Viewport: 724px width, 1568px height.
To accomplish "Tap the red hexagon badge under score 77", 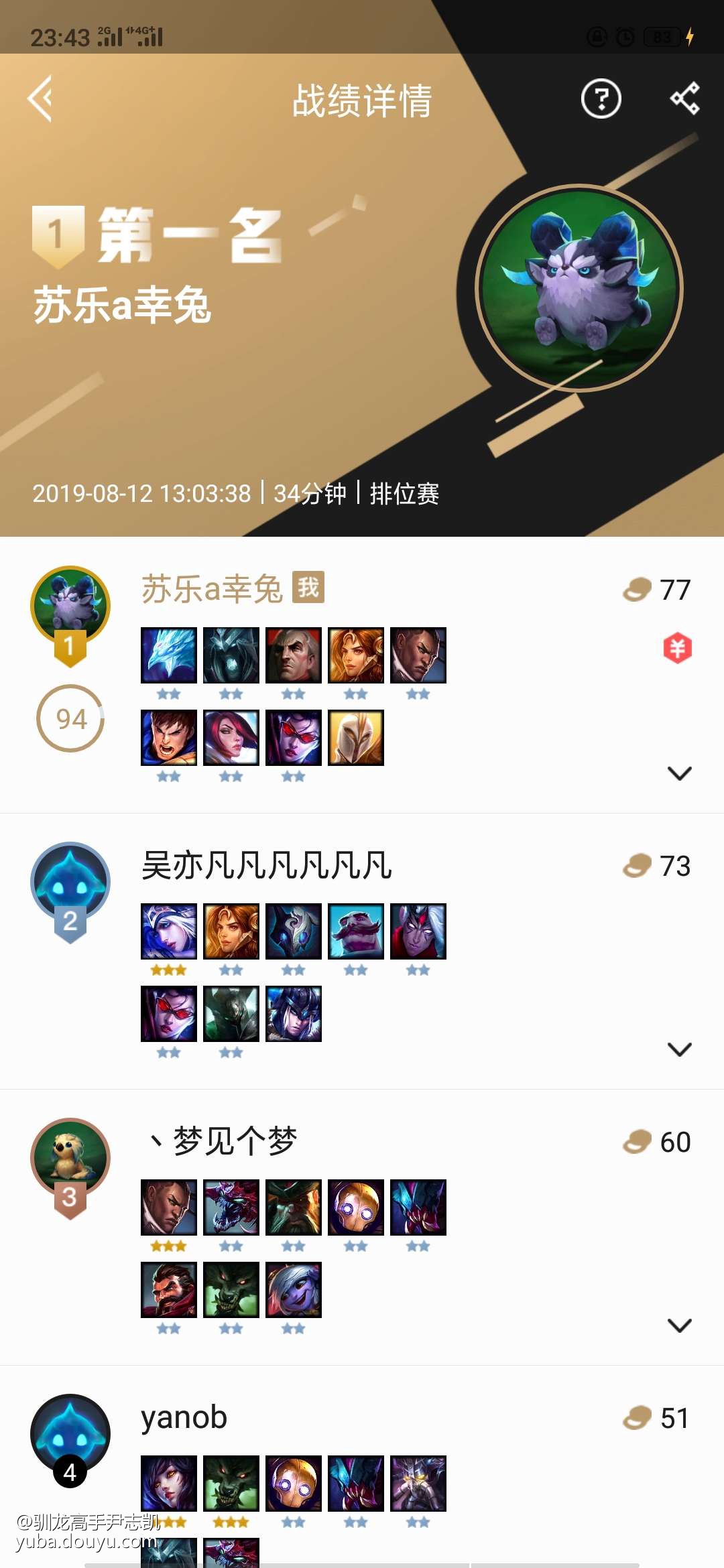I will point(677,648).
